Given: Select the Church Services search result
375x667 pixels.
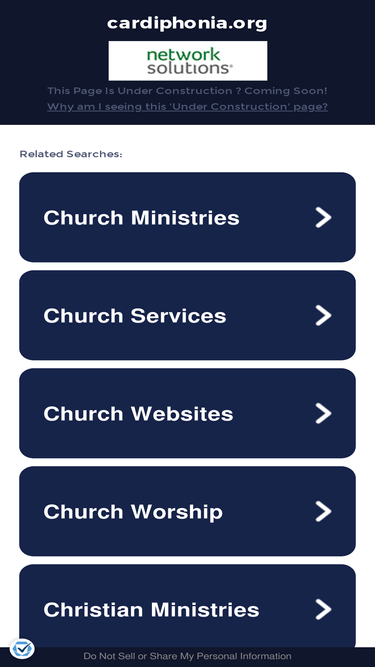Looking at the screenshot, I should click(187, 315).
